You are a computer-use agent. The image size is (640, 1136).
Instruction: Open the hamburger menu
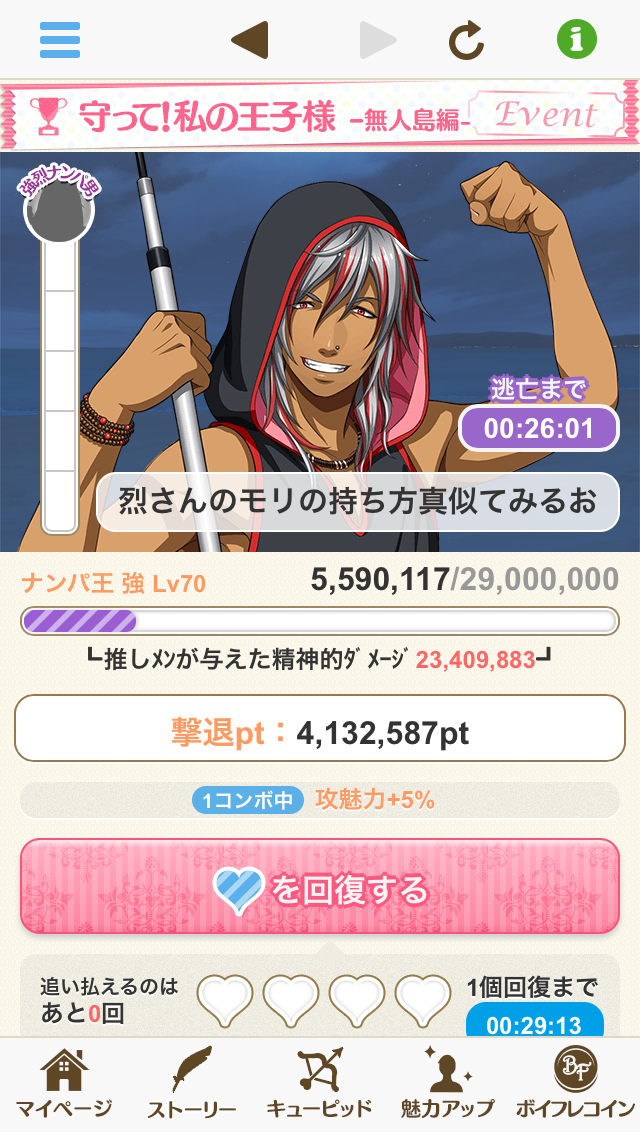(60, 40)
